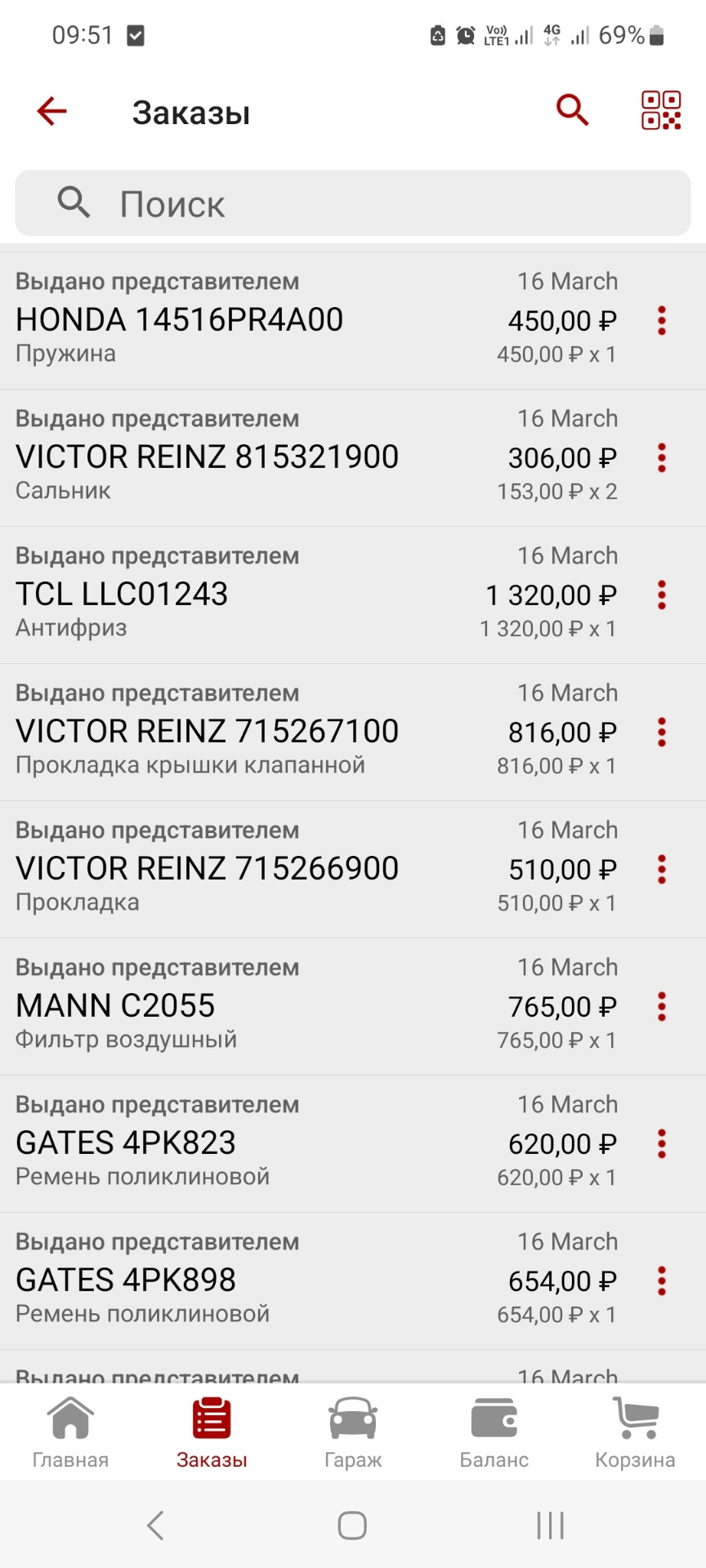Image resolution: width=706 pixels, height=1568 pixels.
Task: Open the VICTOR REINZ 715266900 order
Action: coord(245,869)
